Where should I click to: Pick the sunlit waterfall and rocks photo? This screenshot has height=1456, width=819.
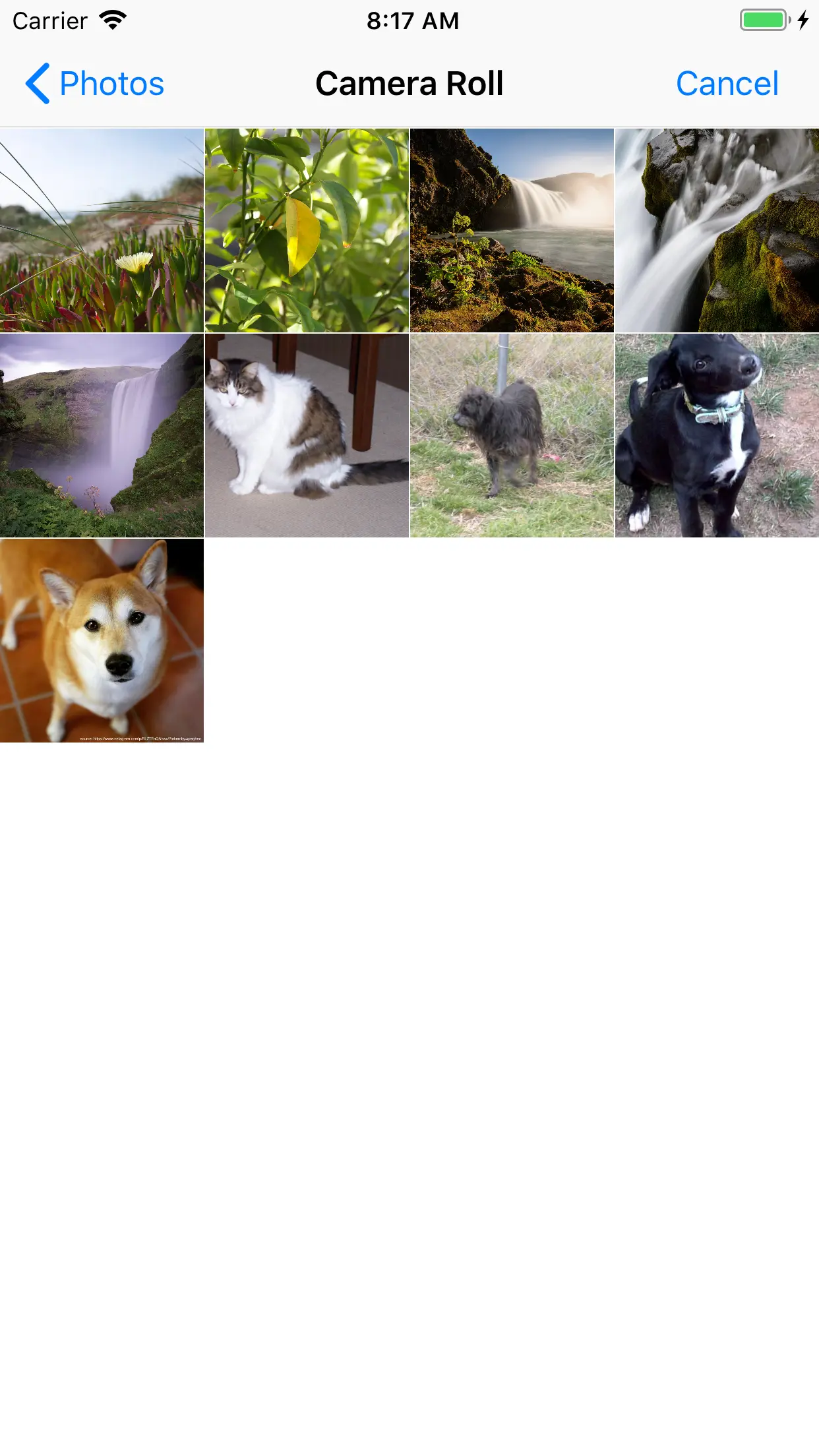tap(512, 230)
